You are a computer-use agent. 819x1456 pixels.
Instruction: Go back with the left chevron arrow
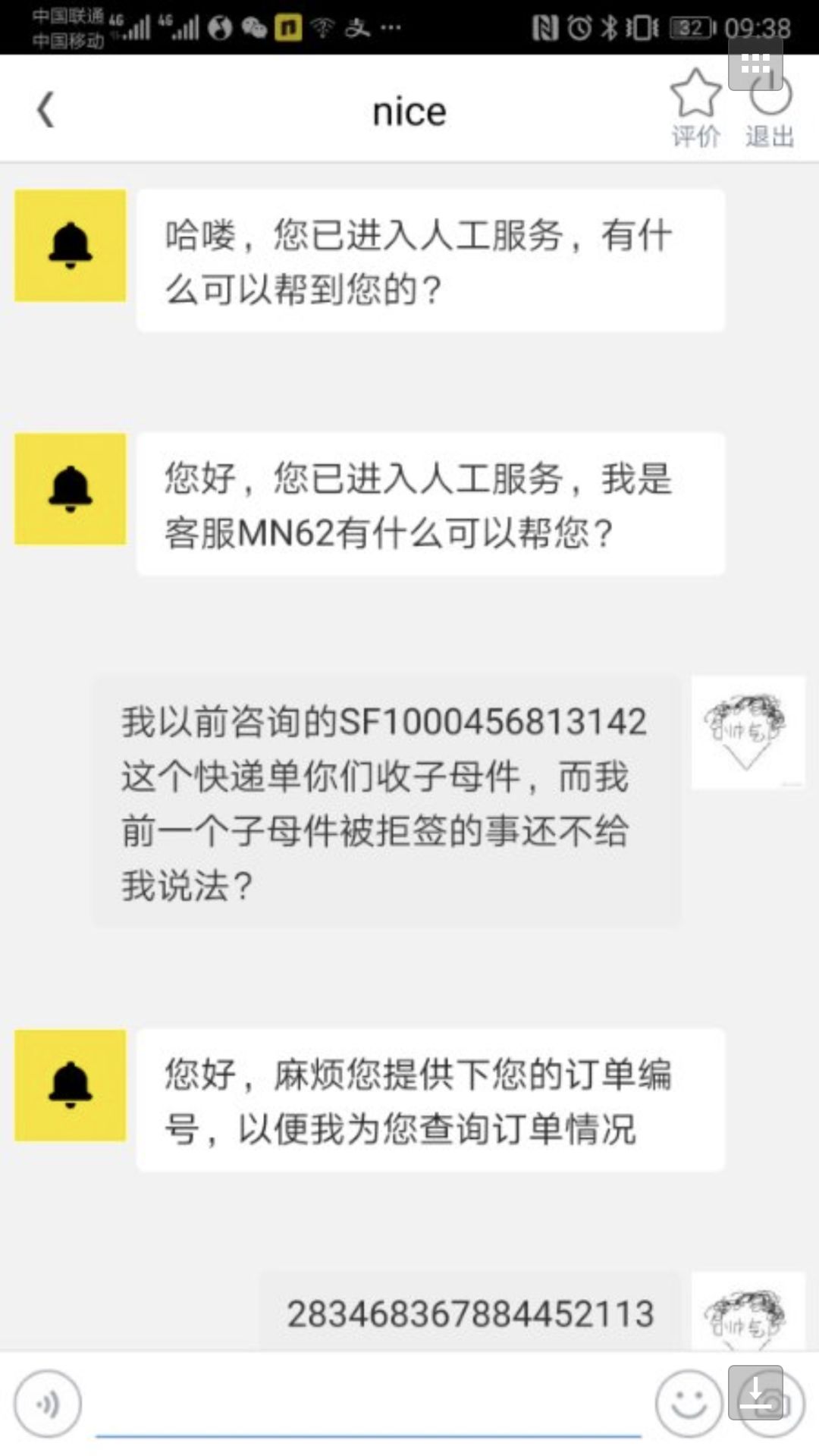(x=45, y=108)
